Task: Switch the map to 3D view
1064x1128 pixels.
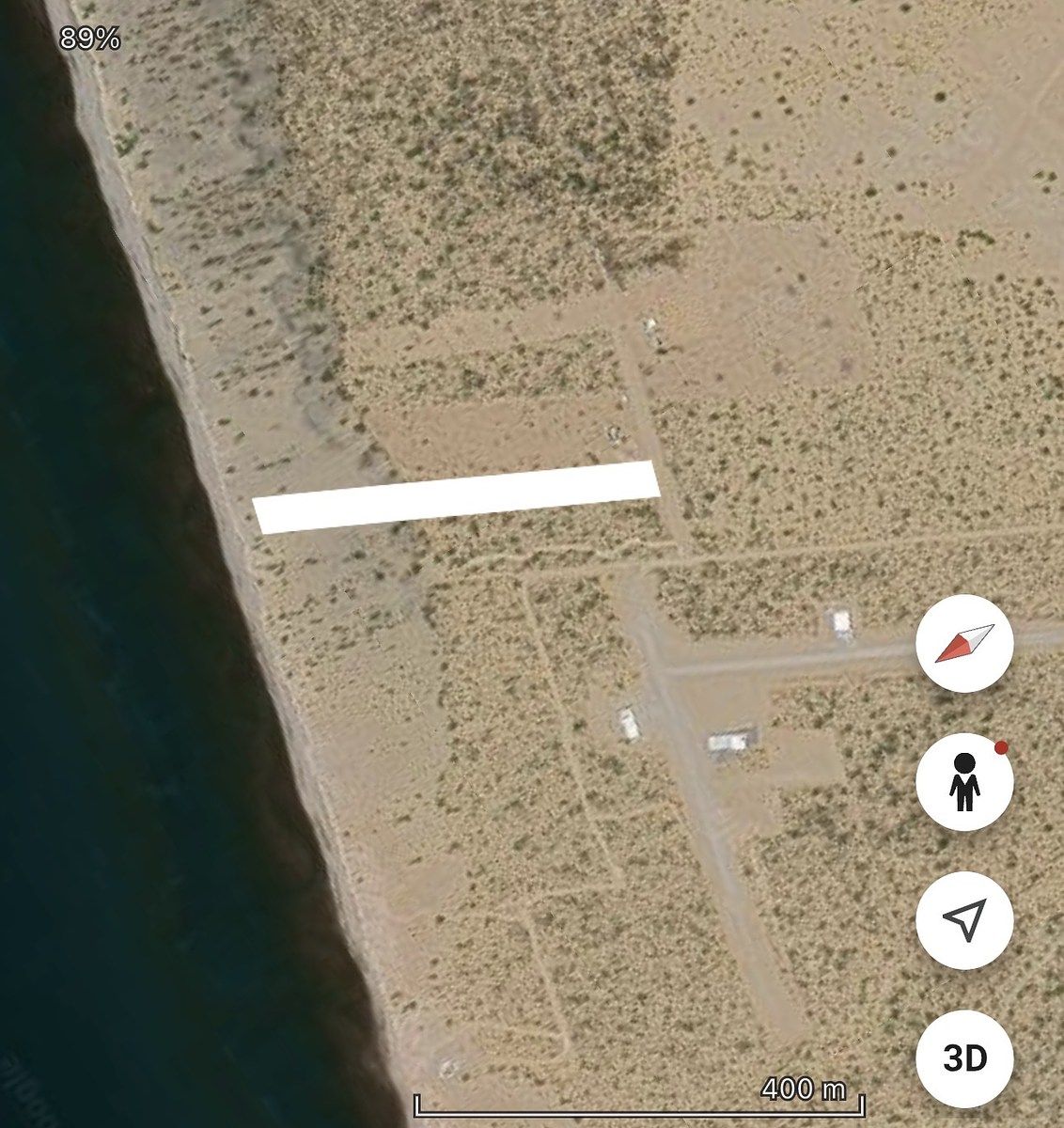Action: [x=963, y=1058]
